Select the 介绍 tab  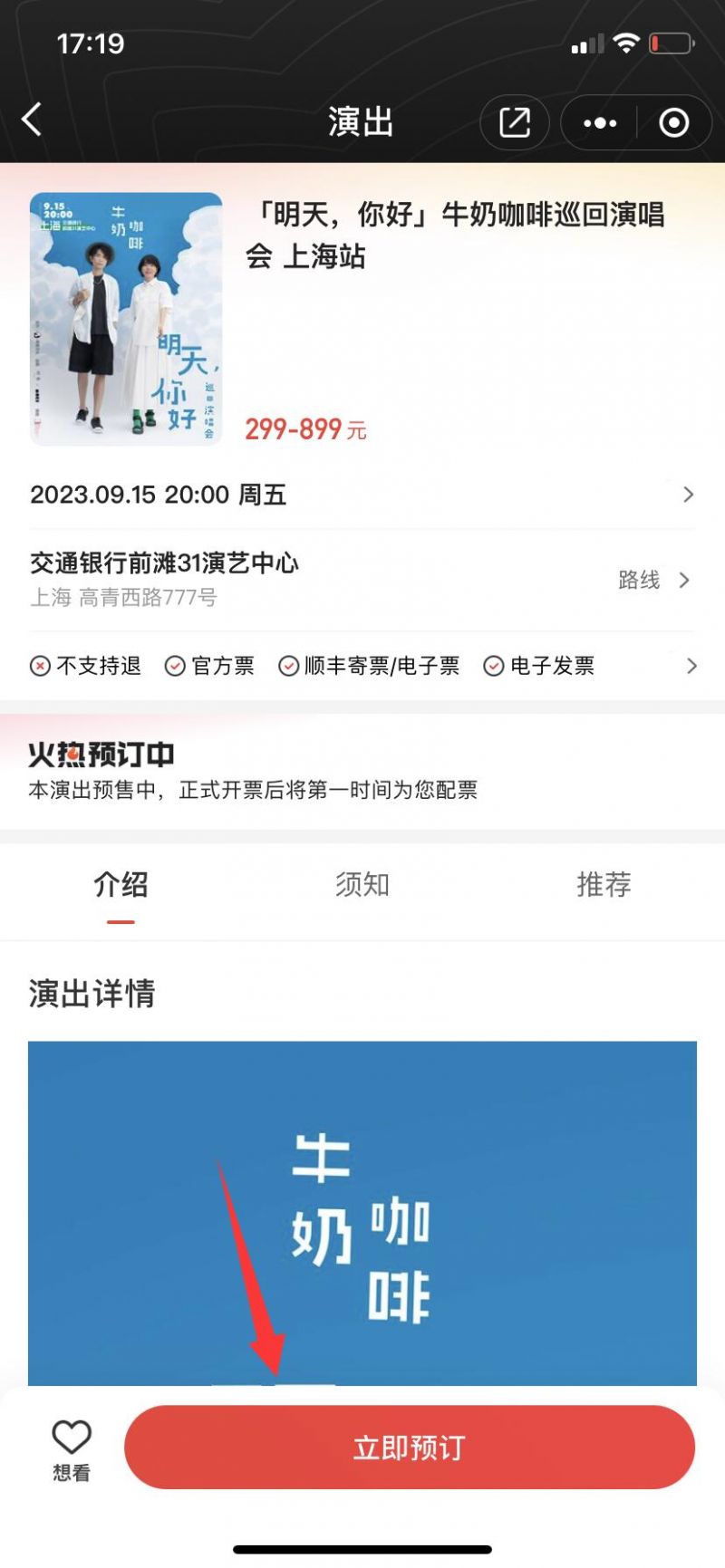coord(121,884)
